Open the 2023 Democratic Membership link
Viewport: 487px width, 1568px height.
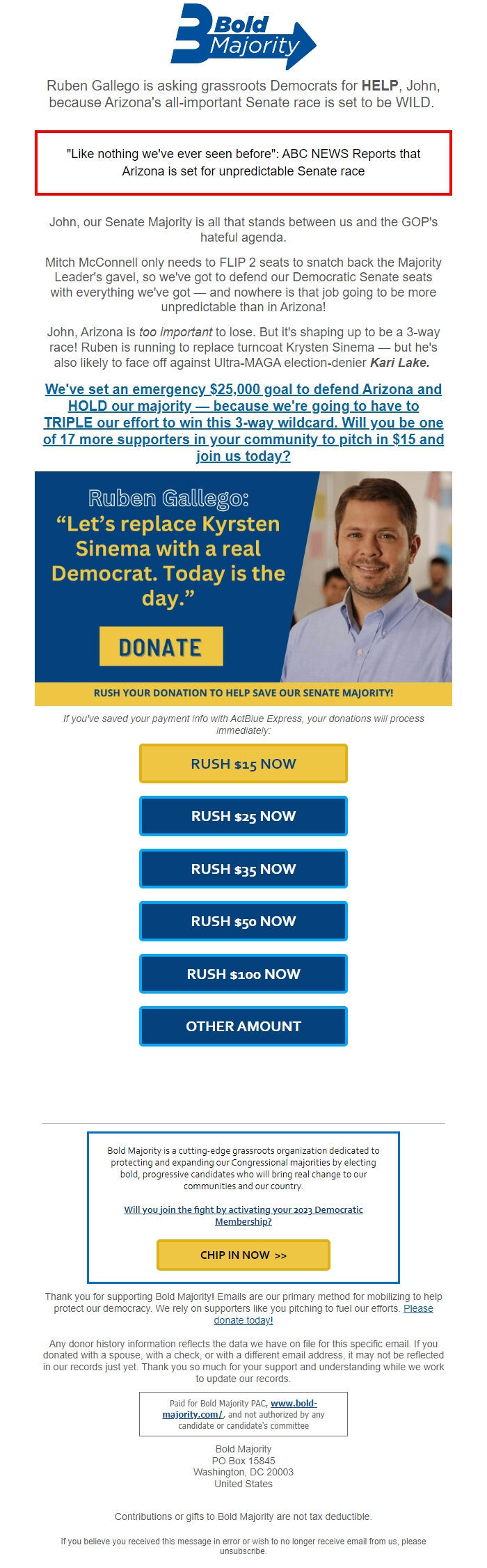click(x=243, y=1216)
